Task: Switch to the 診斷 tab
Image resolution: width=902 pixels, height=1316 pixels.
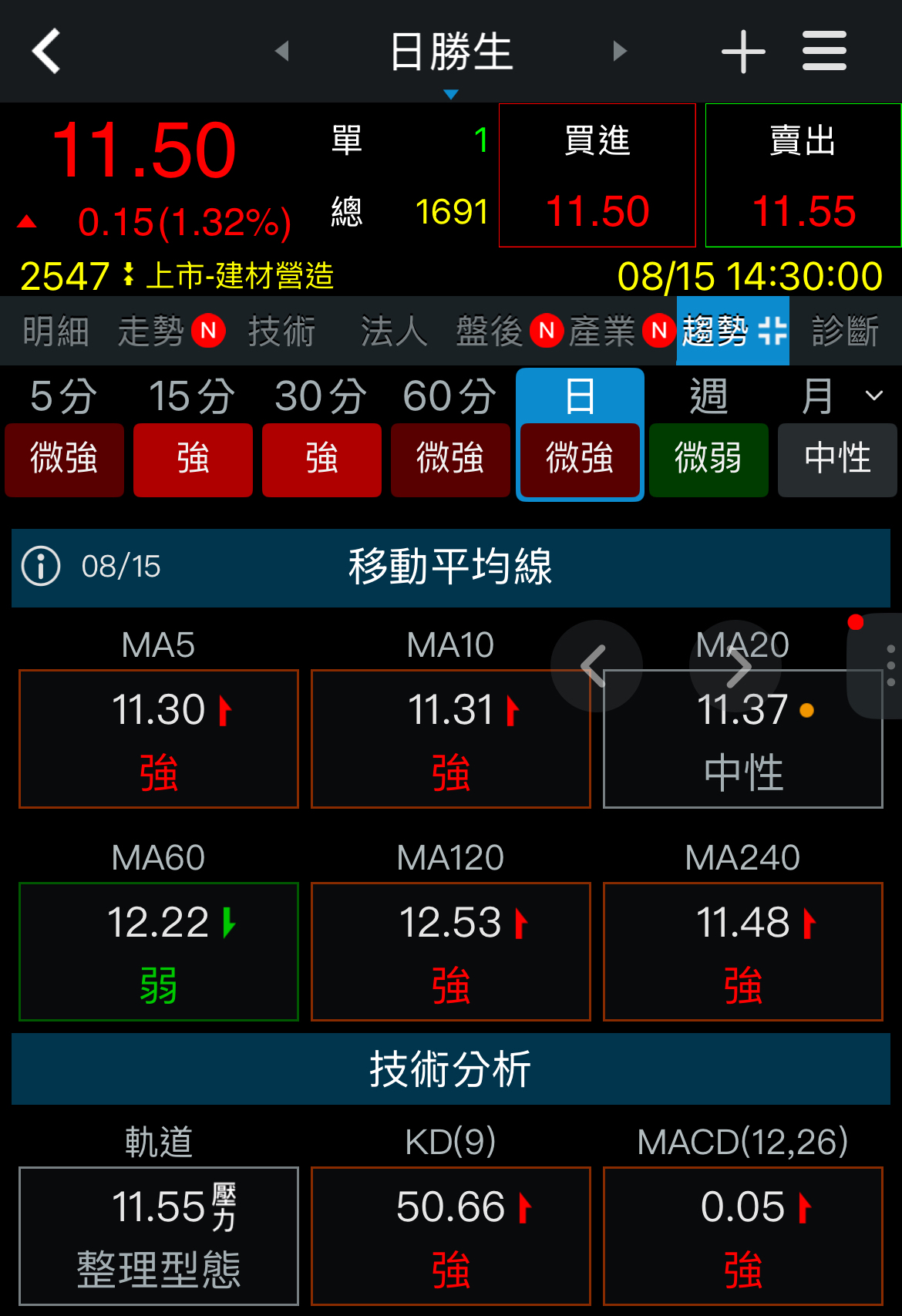Action: click(845, 332)
